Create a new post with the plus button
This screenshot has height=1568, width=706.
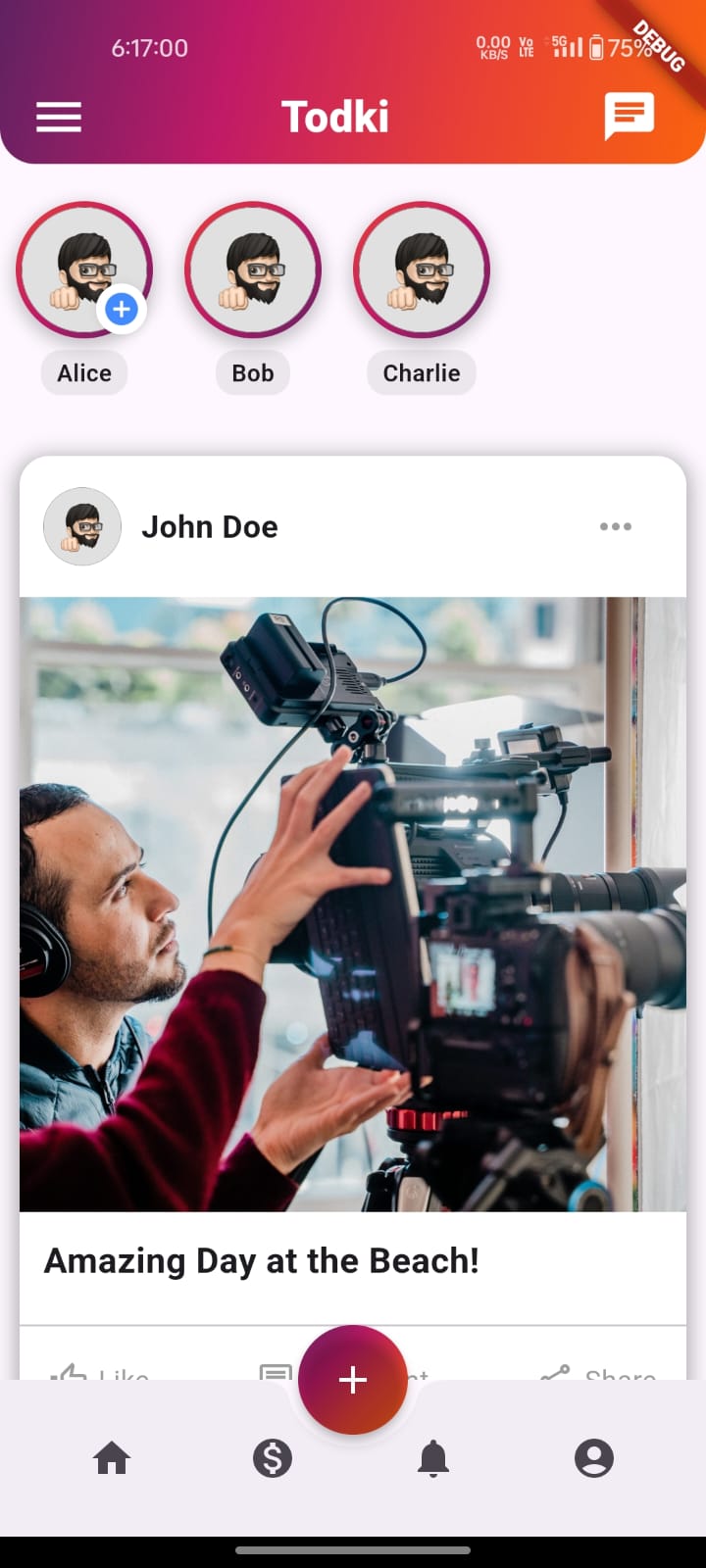click(353, 1380)
